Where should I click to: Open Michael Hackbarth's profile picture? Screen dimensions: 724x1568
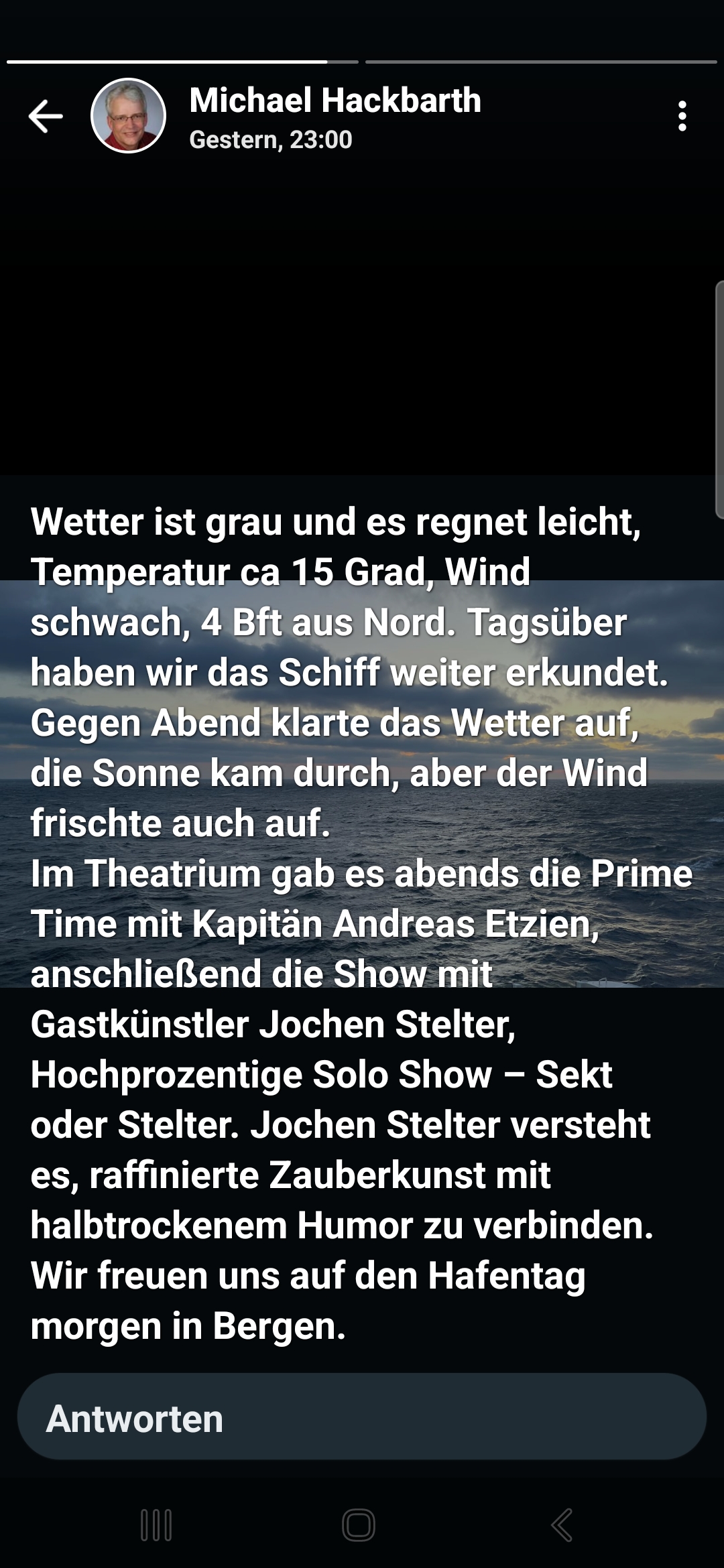click(128, 116)
